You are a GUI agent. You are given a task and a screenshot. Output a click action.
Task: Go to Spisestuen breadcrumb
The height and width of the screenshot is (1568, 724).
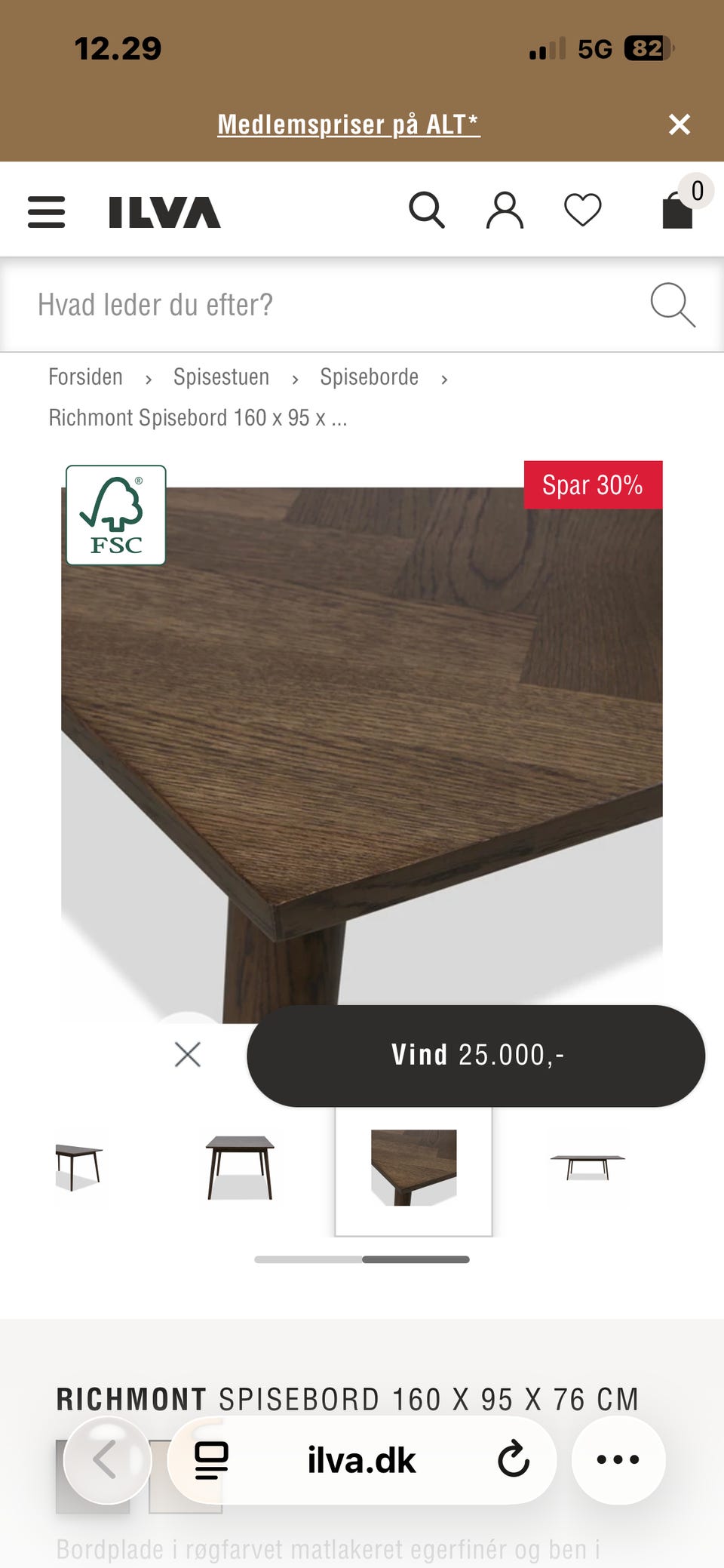tap(221, 377)
